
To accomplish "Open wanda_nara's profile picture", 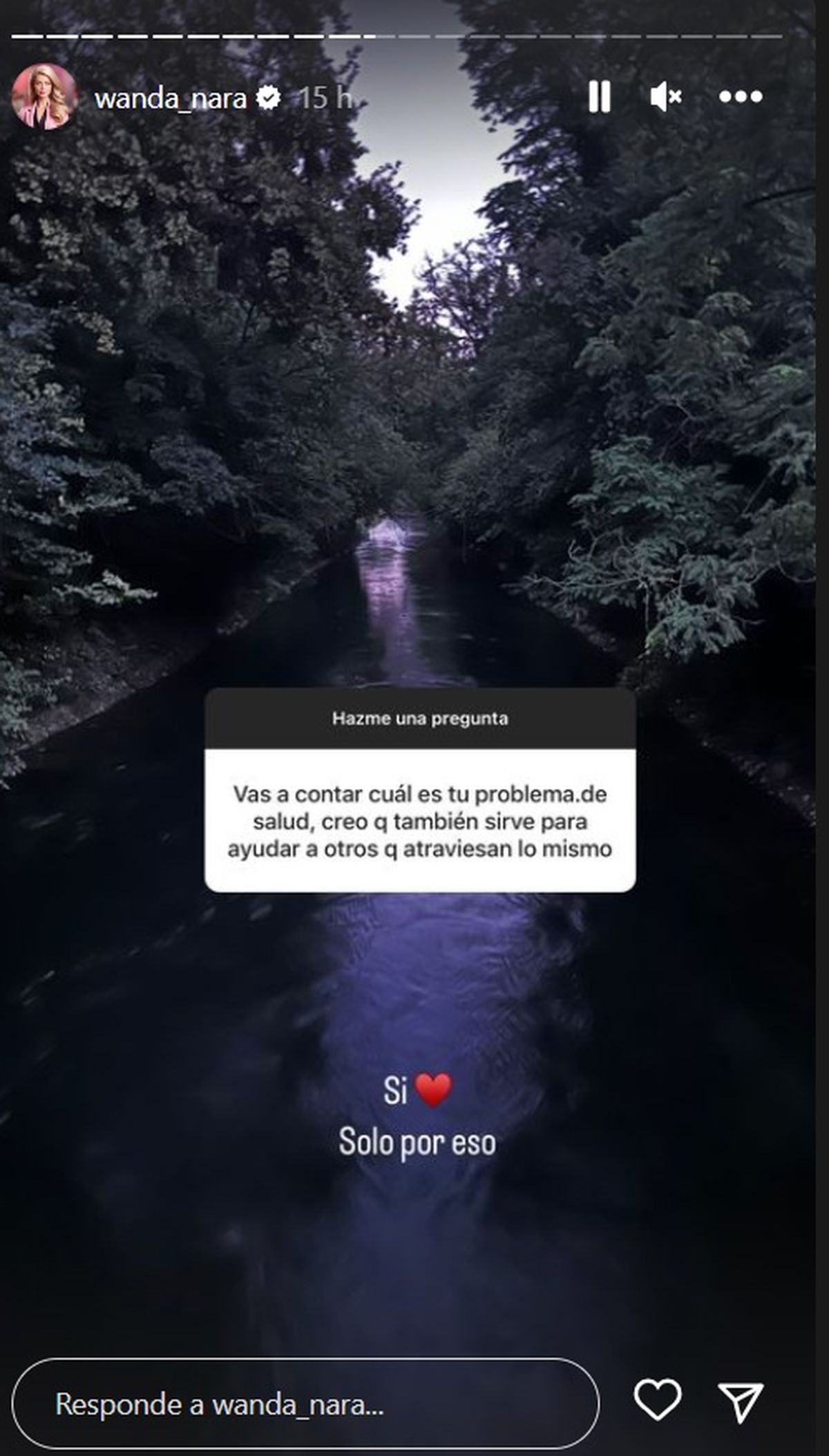I will pyautogui.click(x=44, y=97).
